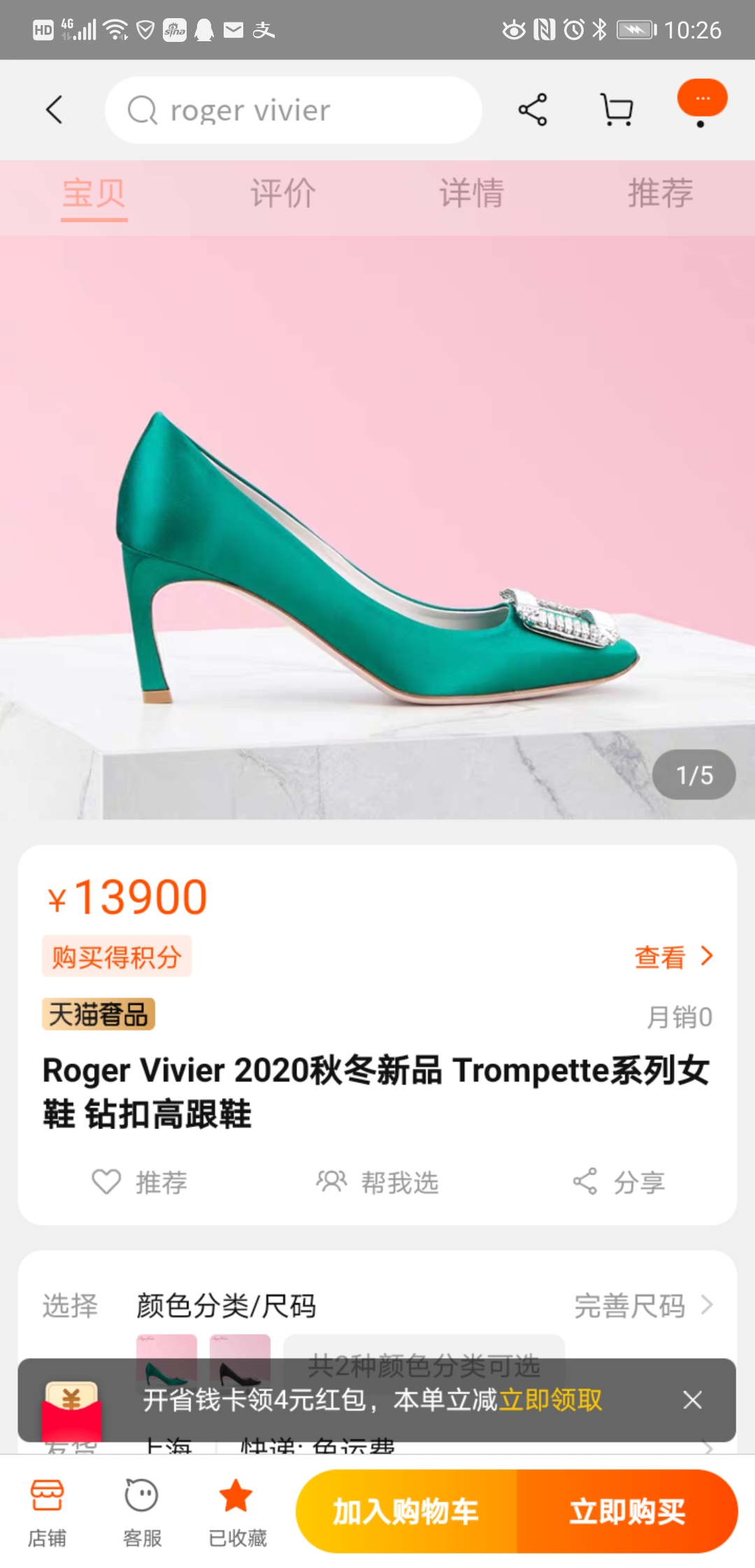
Task: Dismiss the 省钱卡 red packet banner
Action: (692, 1400)
